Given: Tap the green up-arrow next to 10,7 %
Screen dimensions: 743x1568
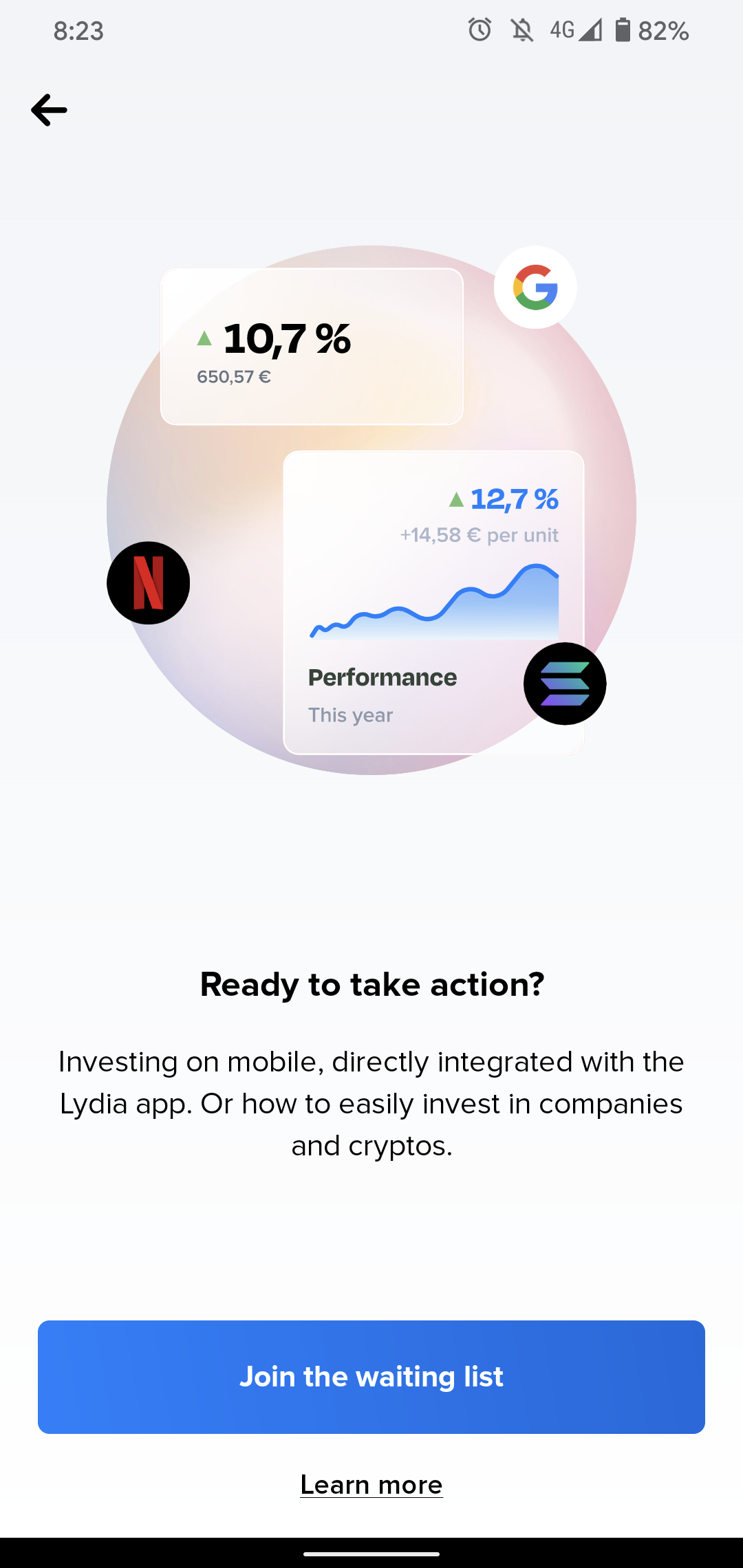Looking at the screenshot, I should click(205, 338).
